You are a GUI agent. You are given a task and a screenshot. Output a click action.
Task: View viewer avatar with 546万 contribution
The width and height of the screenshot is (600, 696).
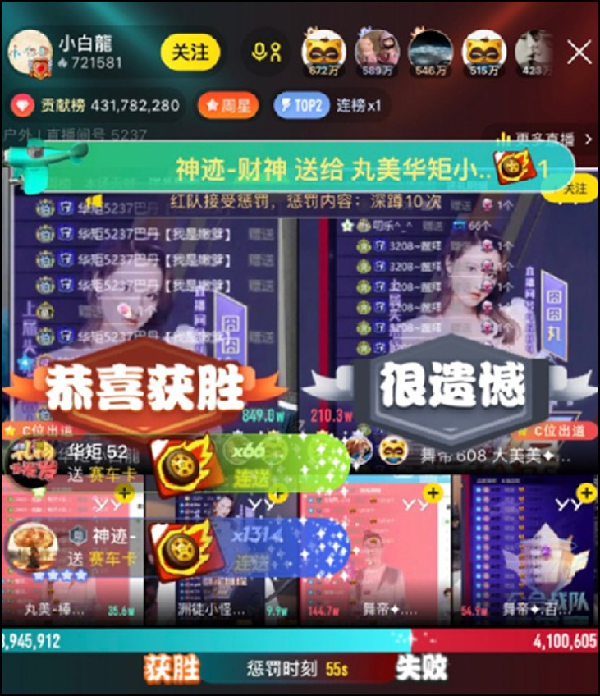point(430,50)
